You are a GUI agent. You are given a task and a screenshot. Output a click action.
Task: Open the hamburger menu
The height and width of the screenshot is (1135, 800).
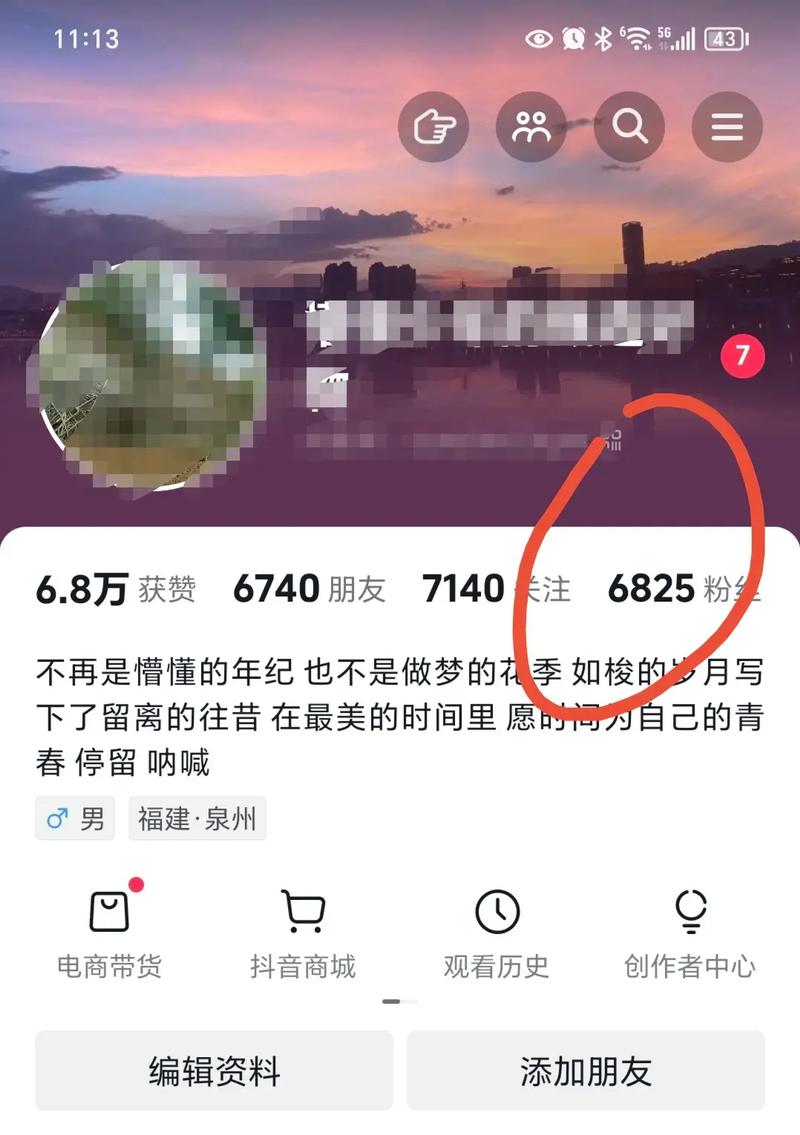(x=727, y=127)
